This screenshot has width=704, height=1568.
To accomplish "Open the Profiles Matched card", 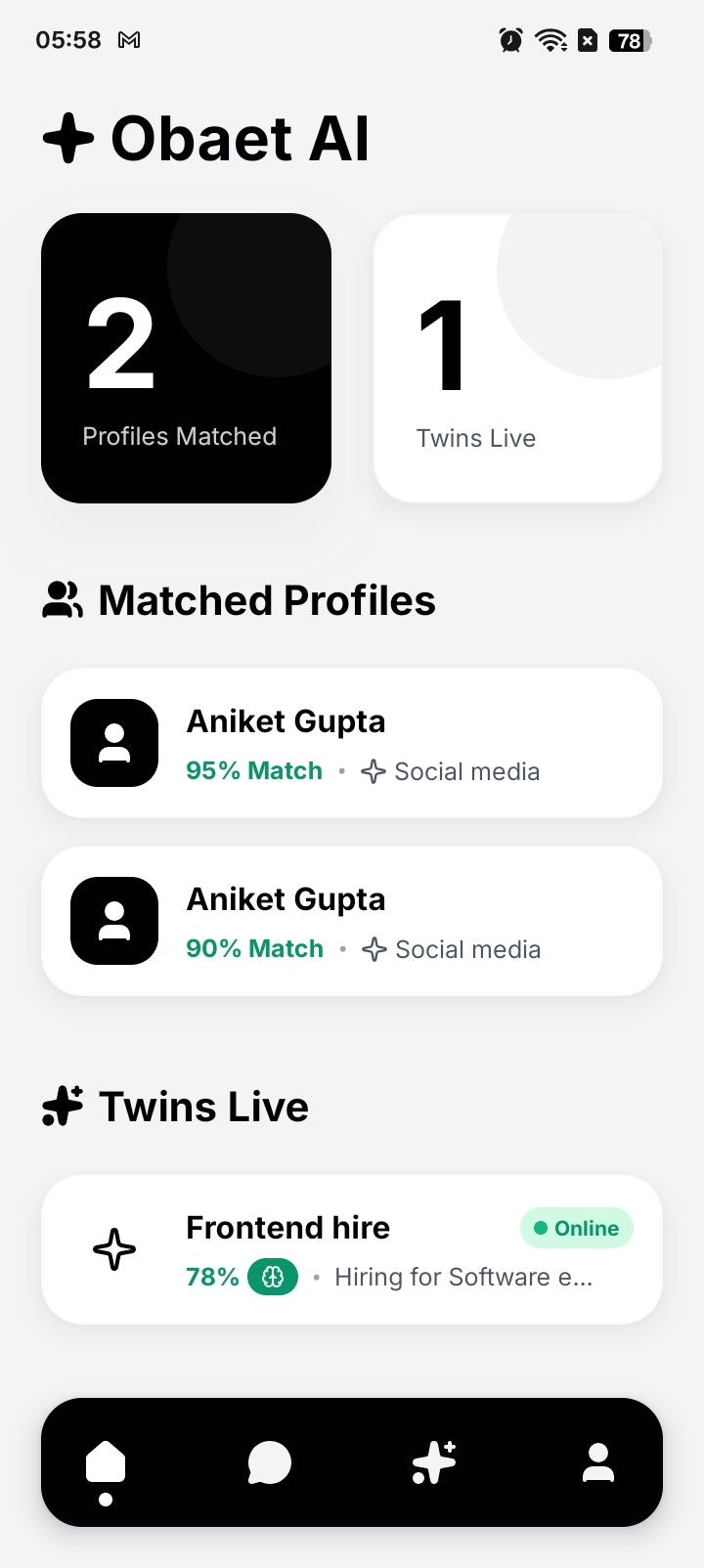I will point(186,357).
